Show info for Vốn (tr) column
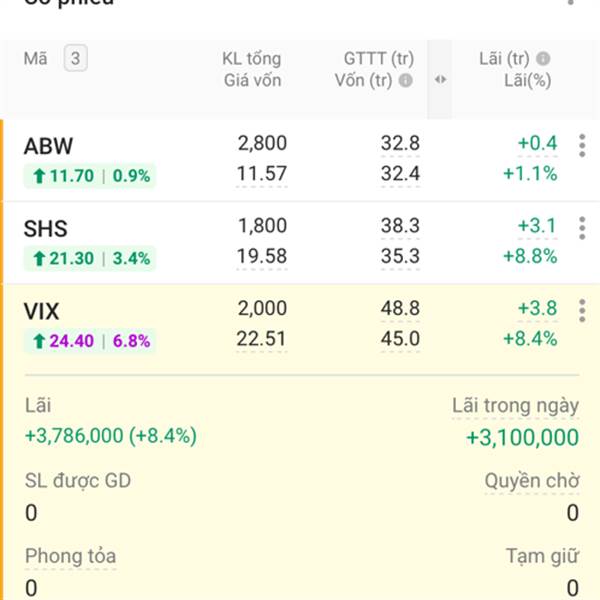 coord(405,81)
